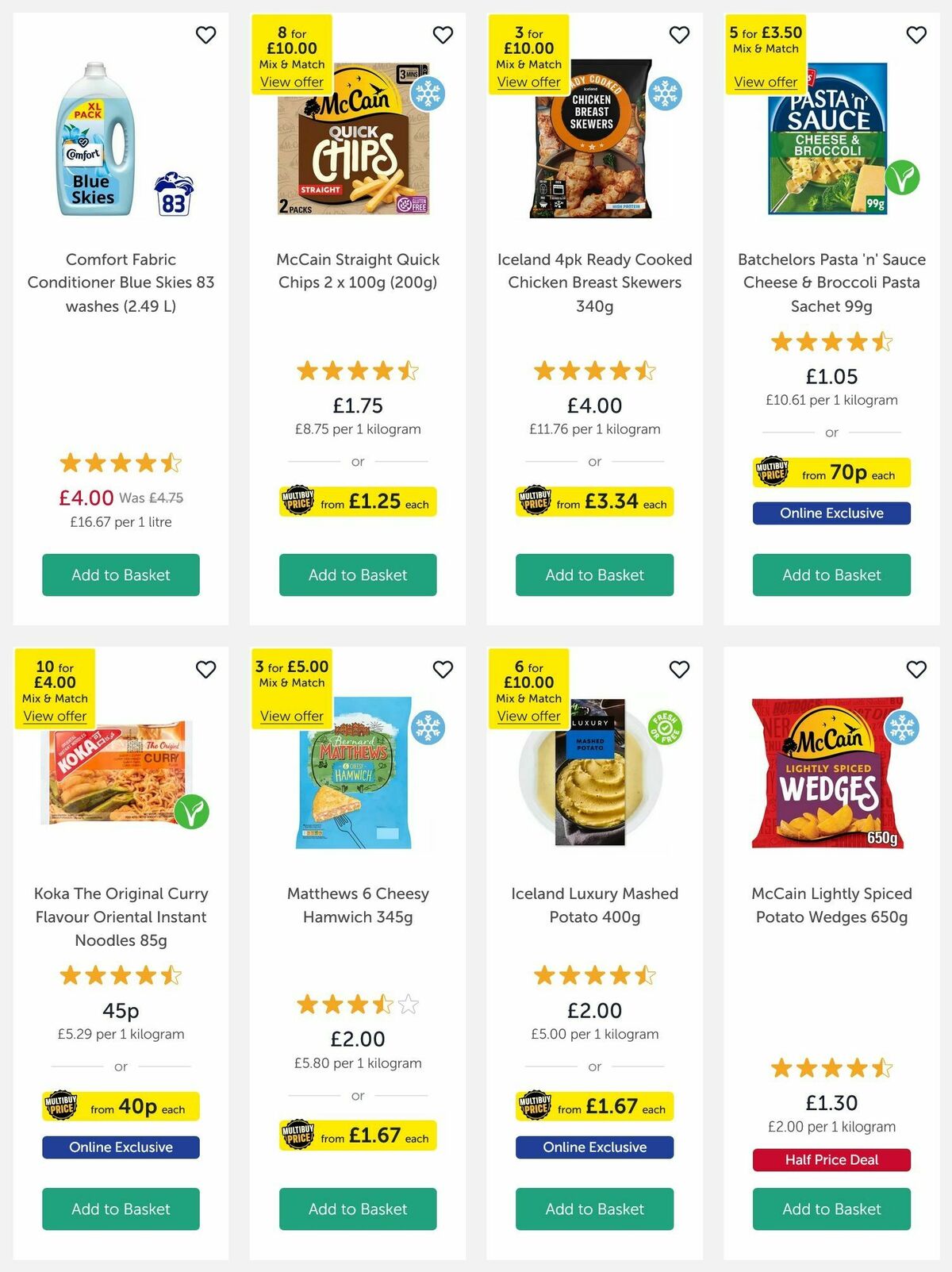Toggle the favourite heart on McCain Potato Wedges
The width and height of the screenshot is (952, 1272).
[916, 670]
